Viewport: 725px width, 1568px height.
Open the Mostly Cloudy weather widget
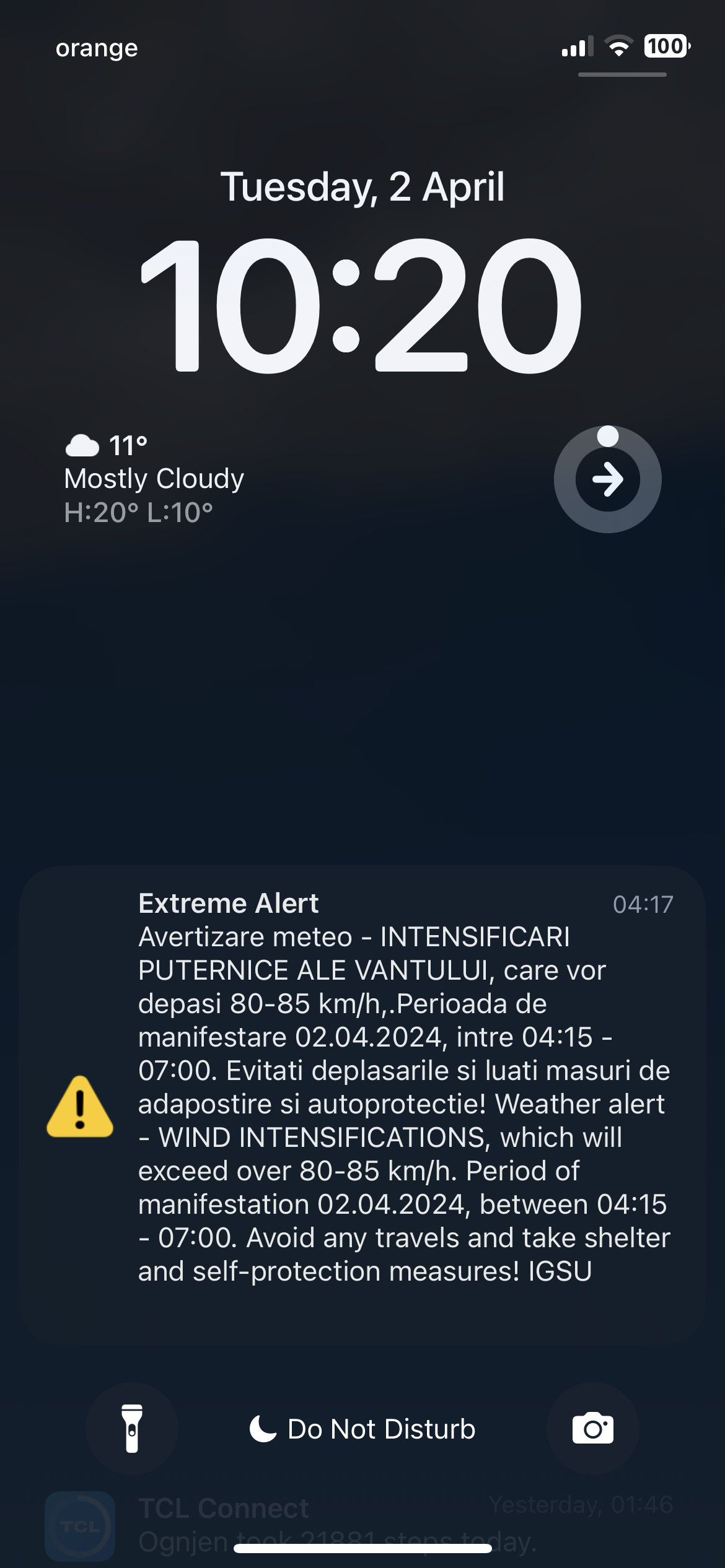pyautogui.click(x=154, y=479)
